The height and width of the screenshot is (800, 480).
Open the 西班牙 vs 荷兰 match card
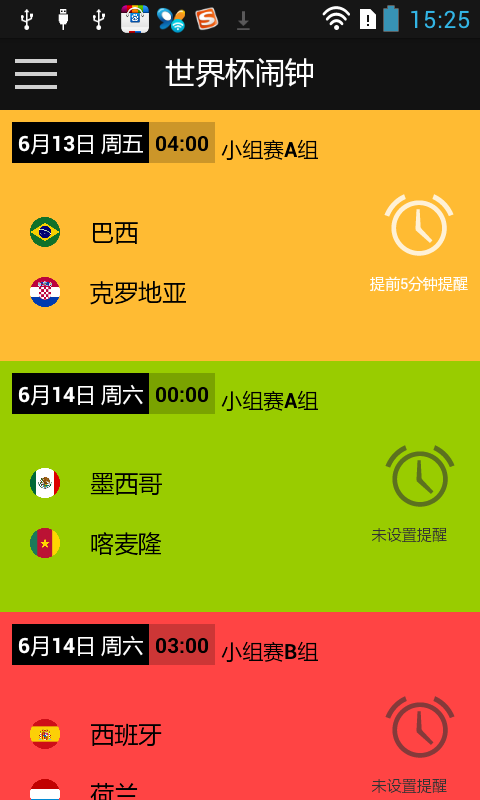pos(240,706)
